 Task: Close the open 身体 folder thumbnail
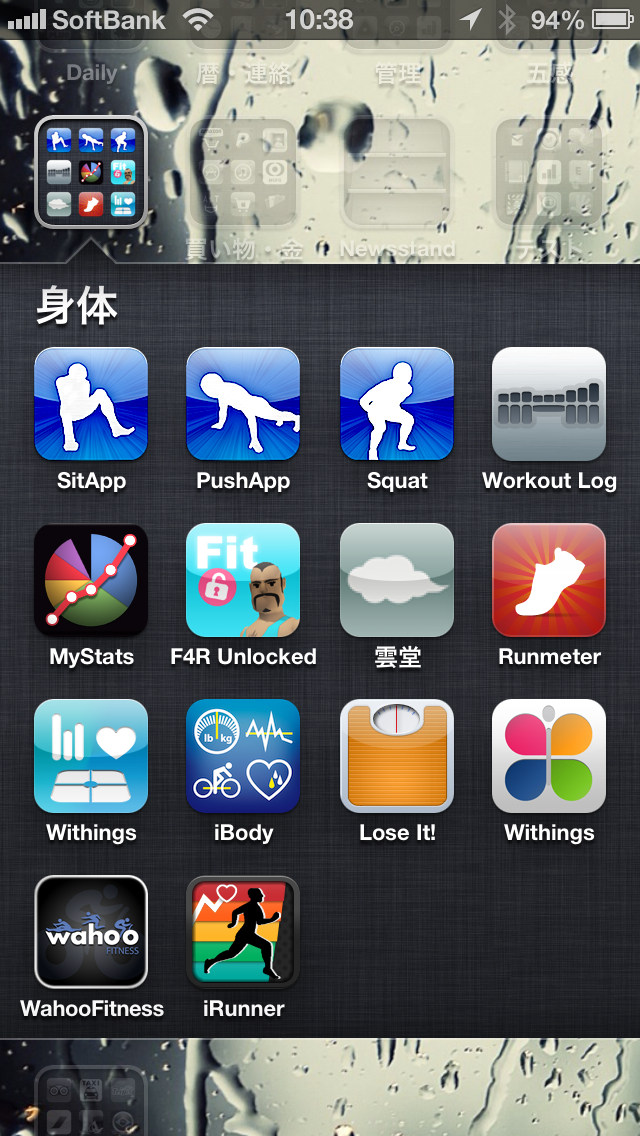point(91,172)
